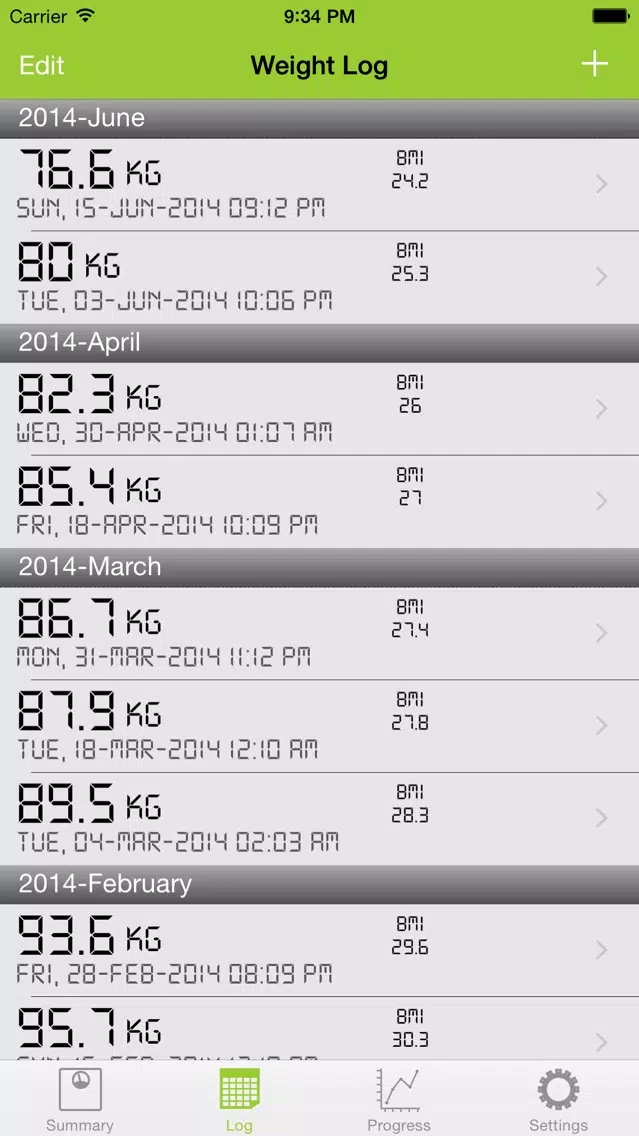The height and width of the screenshot is (1136, 639).
Task: Open the 85.4 kg entry from 18-Apr-2014
Action: [x=320, y=501]
